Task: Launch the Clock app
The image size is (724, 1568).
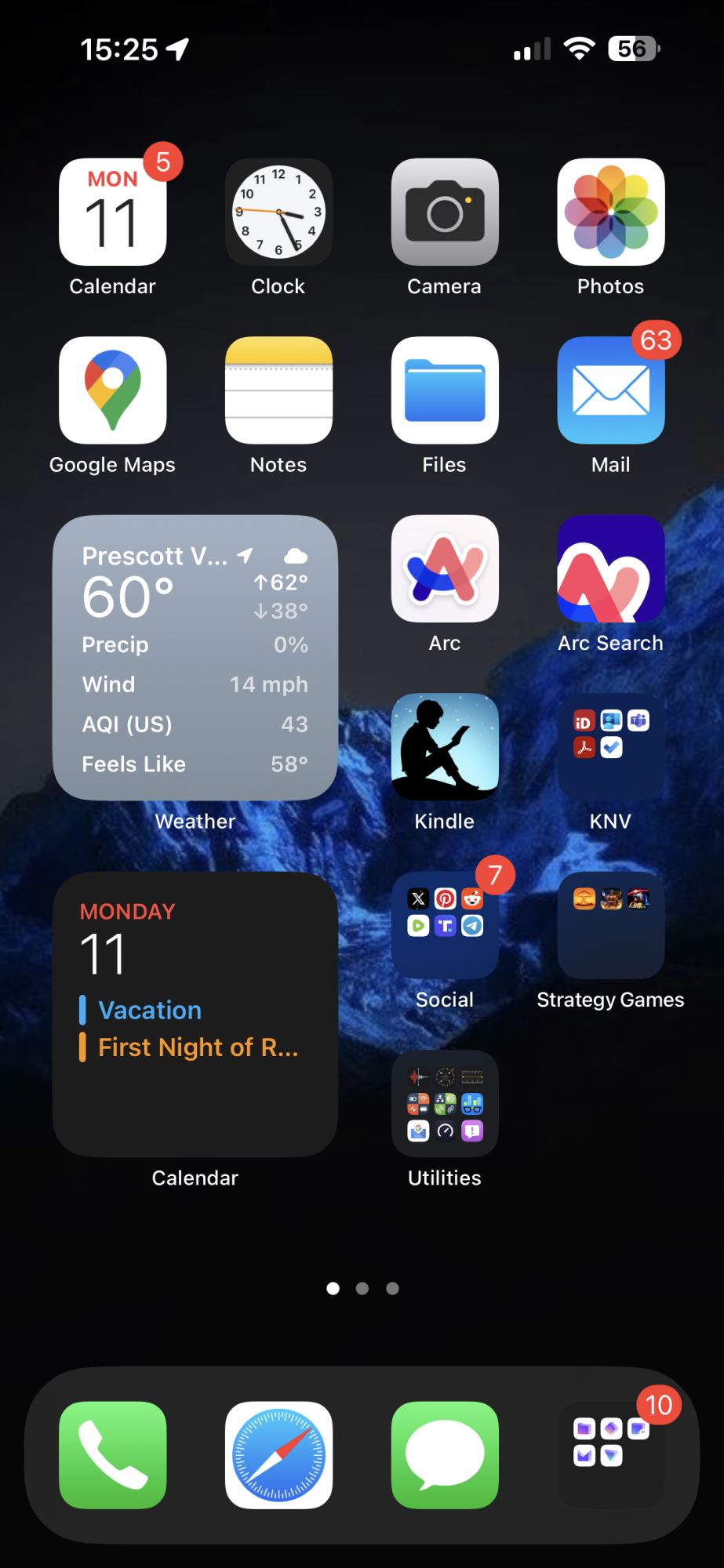Action: (x=278, y=212)
